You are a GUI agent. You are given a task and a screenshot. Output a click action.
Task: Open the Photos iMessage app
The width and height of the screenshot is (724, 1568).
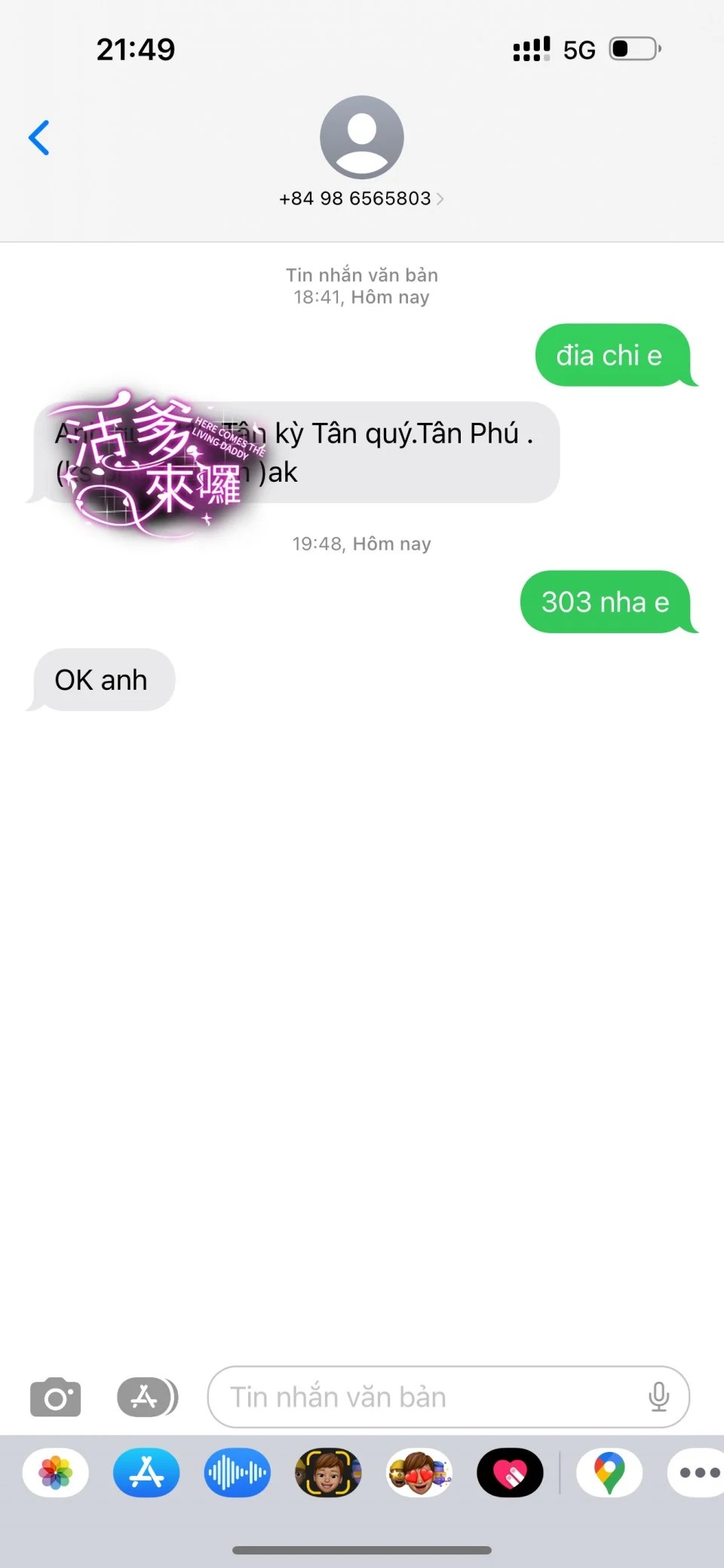[x=56, y=1472]
